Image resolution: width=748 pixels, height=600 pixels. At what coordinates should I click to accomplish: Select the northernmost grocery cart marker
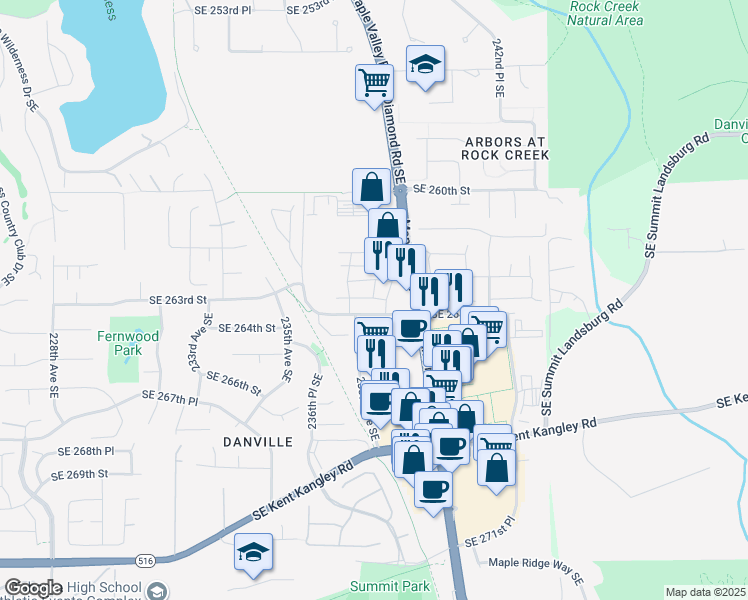[374, 82]
